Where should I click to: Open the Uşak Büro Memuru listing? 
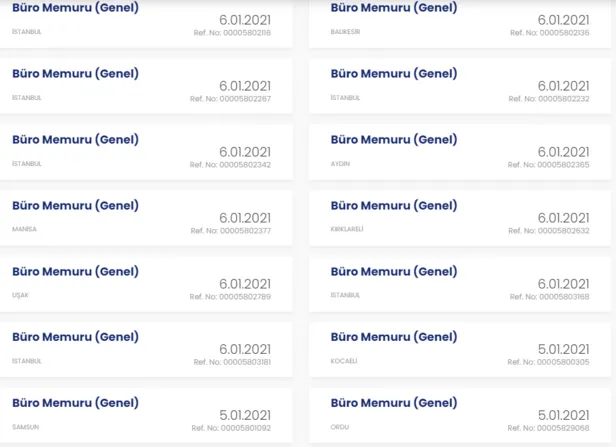[75, 272]
